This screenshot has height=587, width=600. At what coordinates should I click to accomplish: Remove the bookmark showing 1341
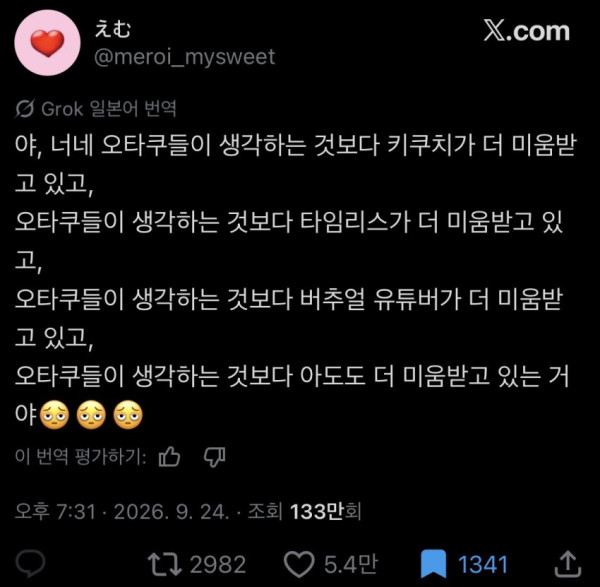click(464, 564)
